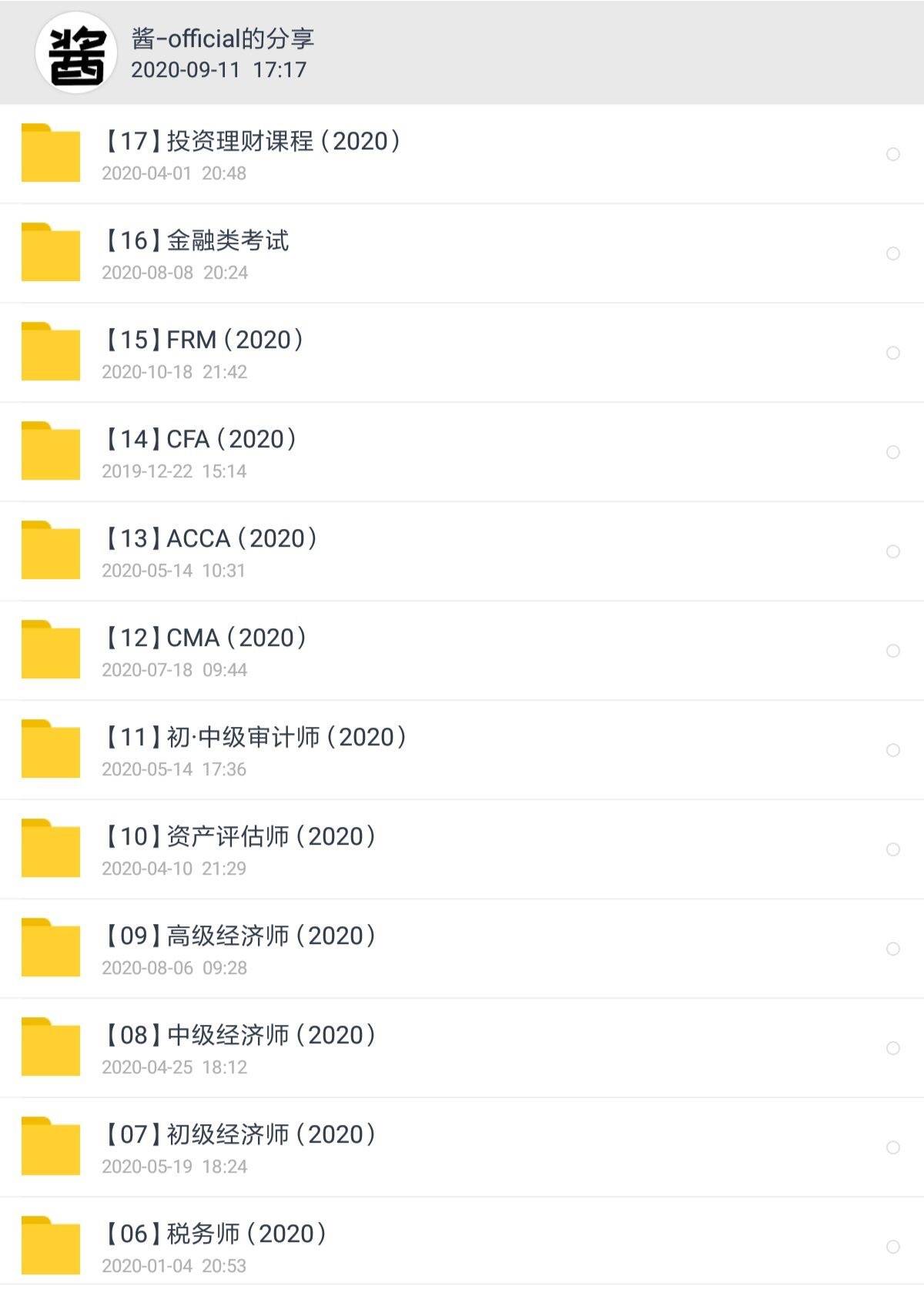The image size is (924, 1289).
Task: Select the 【16】金融类考试 folder checkbox
Action: tap(893, 254)
